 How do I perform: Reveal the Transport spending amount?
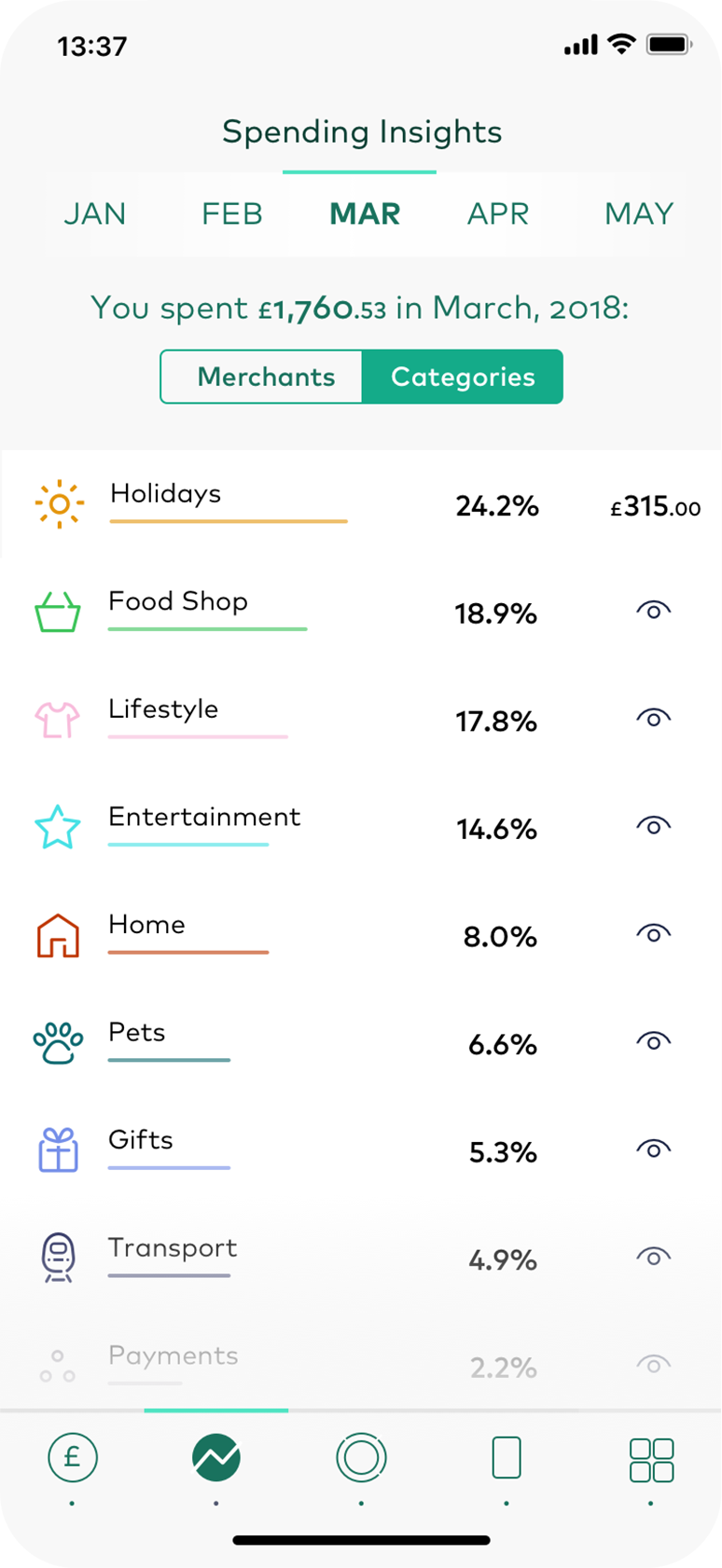click(x=654, y=1258)
